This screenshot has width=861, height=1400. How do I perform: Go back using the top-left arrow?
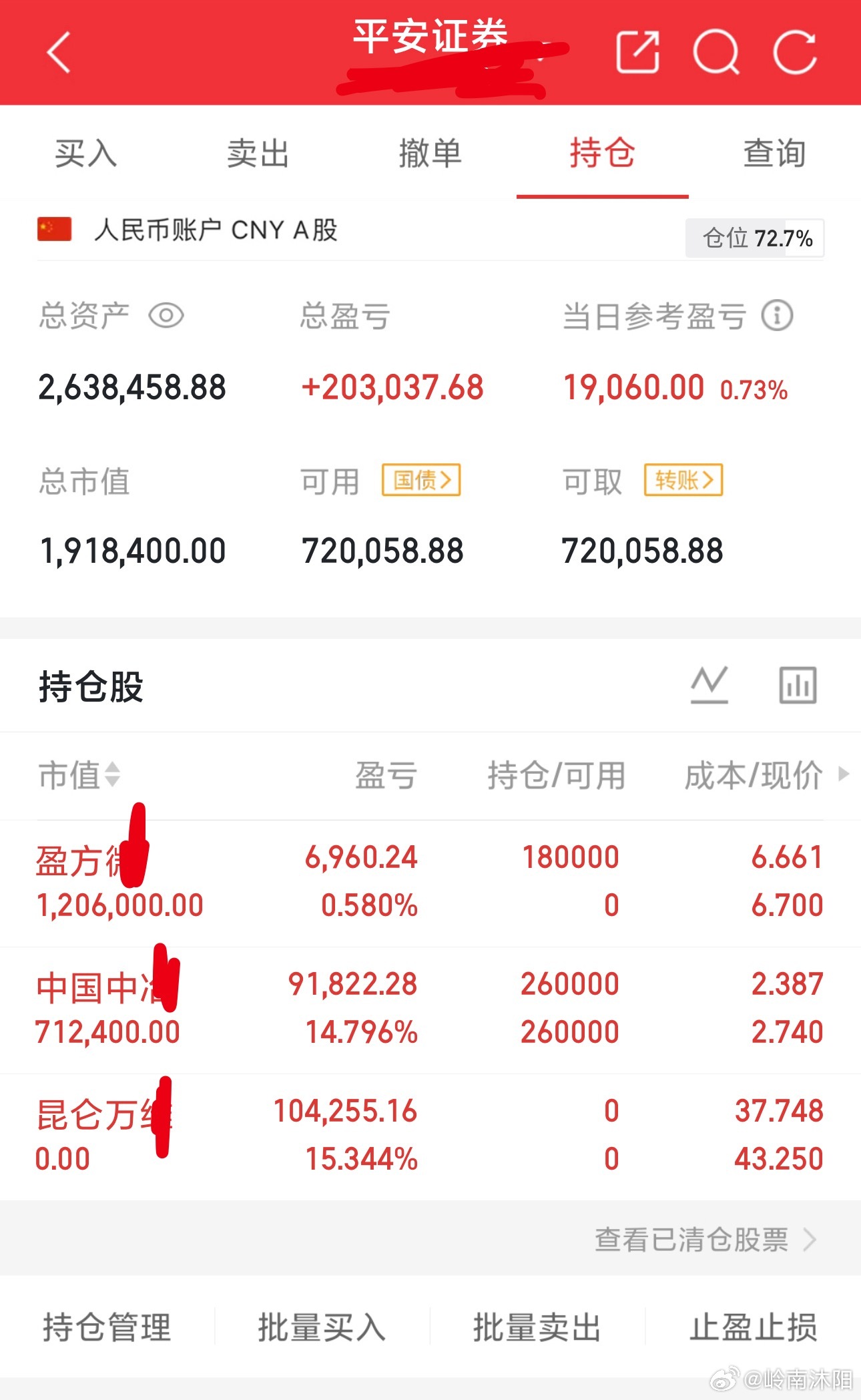(59, 52)
